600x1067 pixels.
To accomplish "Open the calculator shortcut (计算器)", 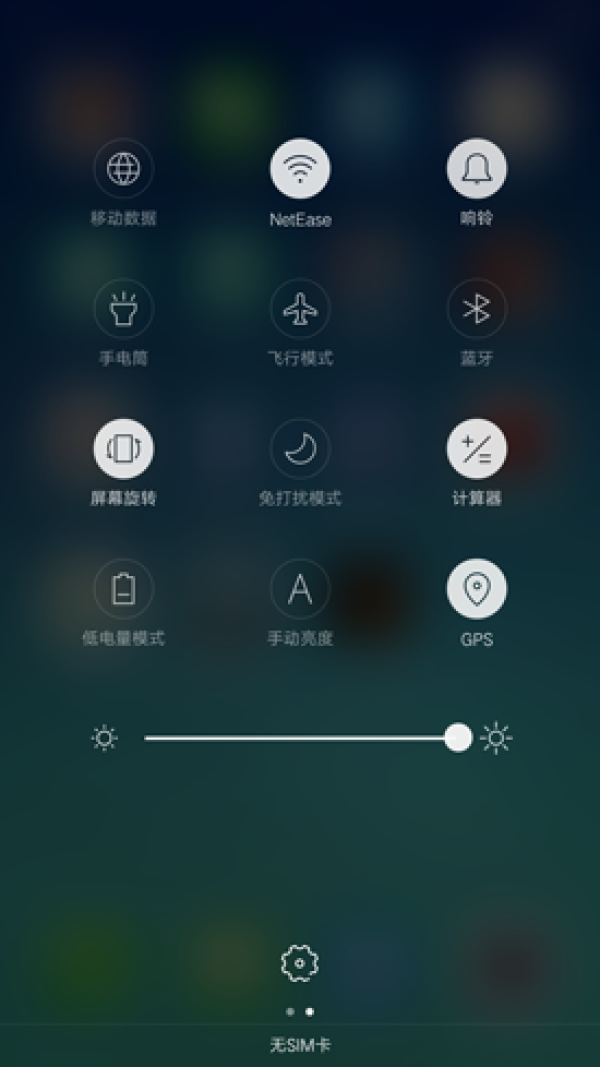I will [x=476, y=449].
